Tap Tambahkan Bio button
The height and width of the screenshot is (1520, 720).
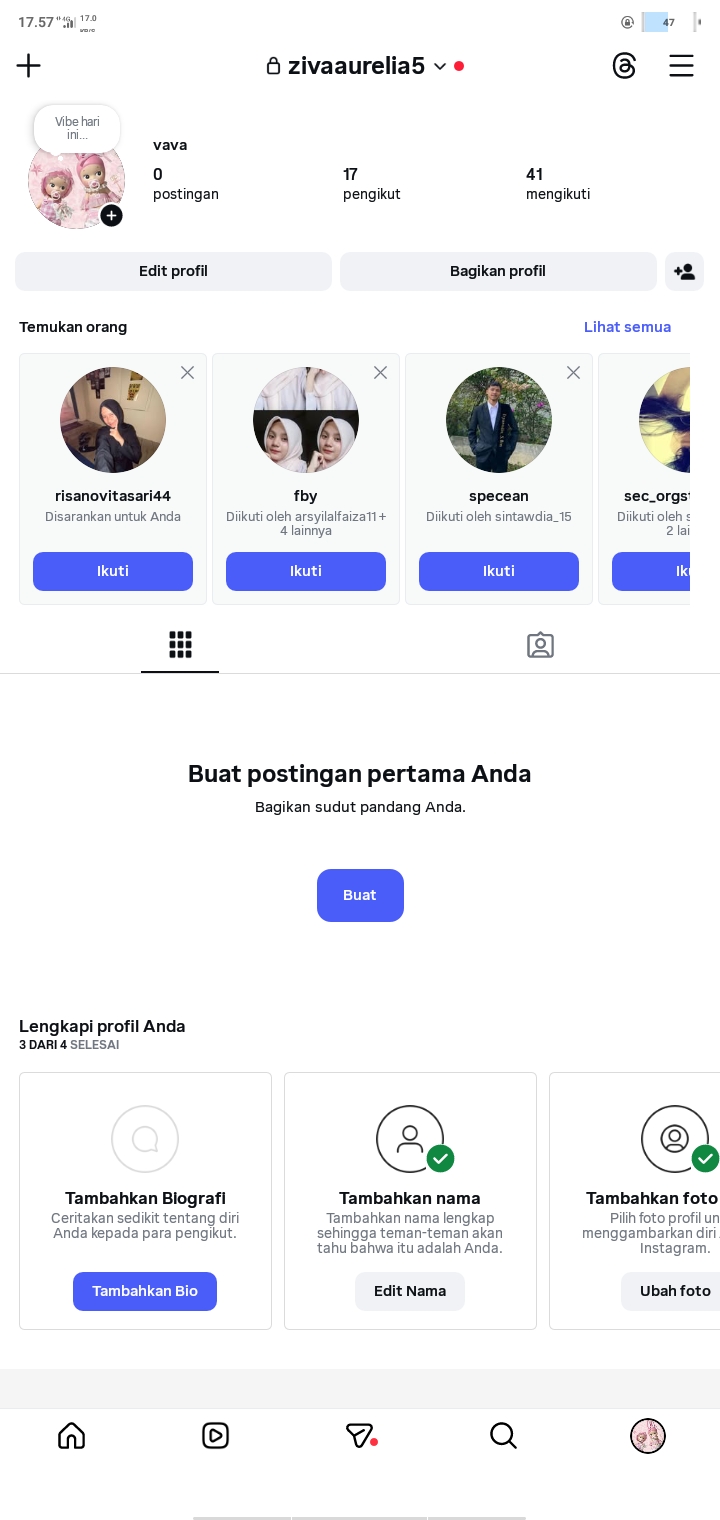click(145, 1291)
